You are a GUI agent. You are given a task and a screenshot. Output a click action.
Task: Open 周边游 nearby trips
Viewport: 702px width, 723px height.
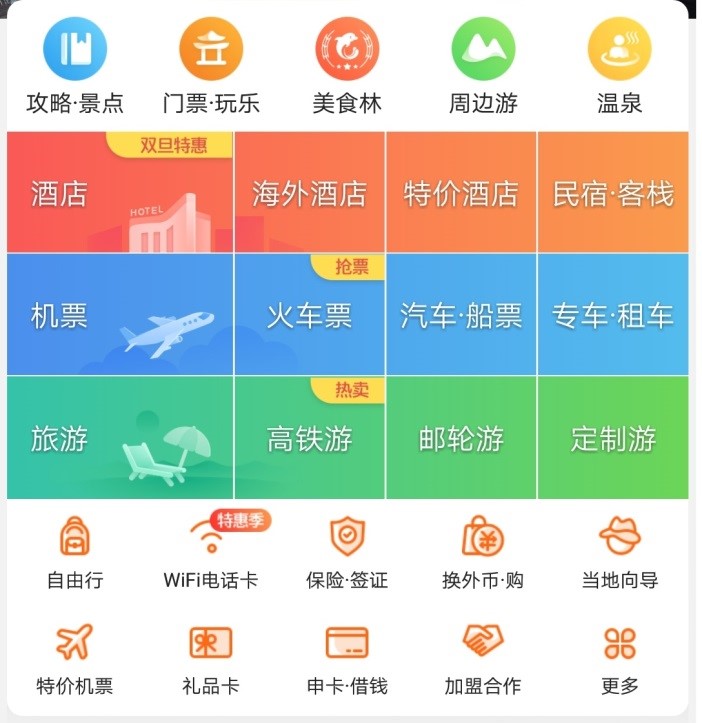(x=483, y=67)
